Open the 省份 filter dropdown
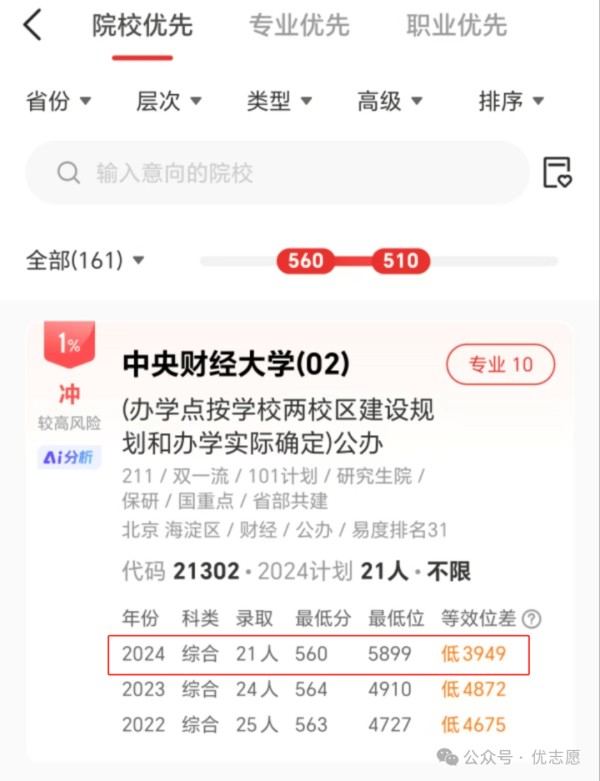The width and height of the screenshot is (600, 781). 58,101
